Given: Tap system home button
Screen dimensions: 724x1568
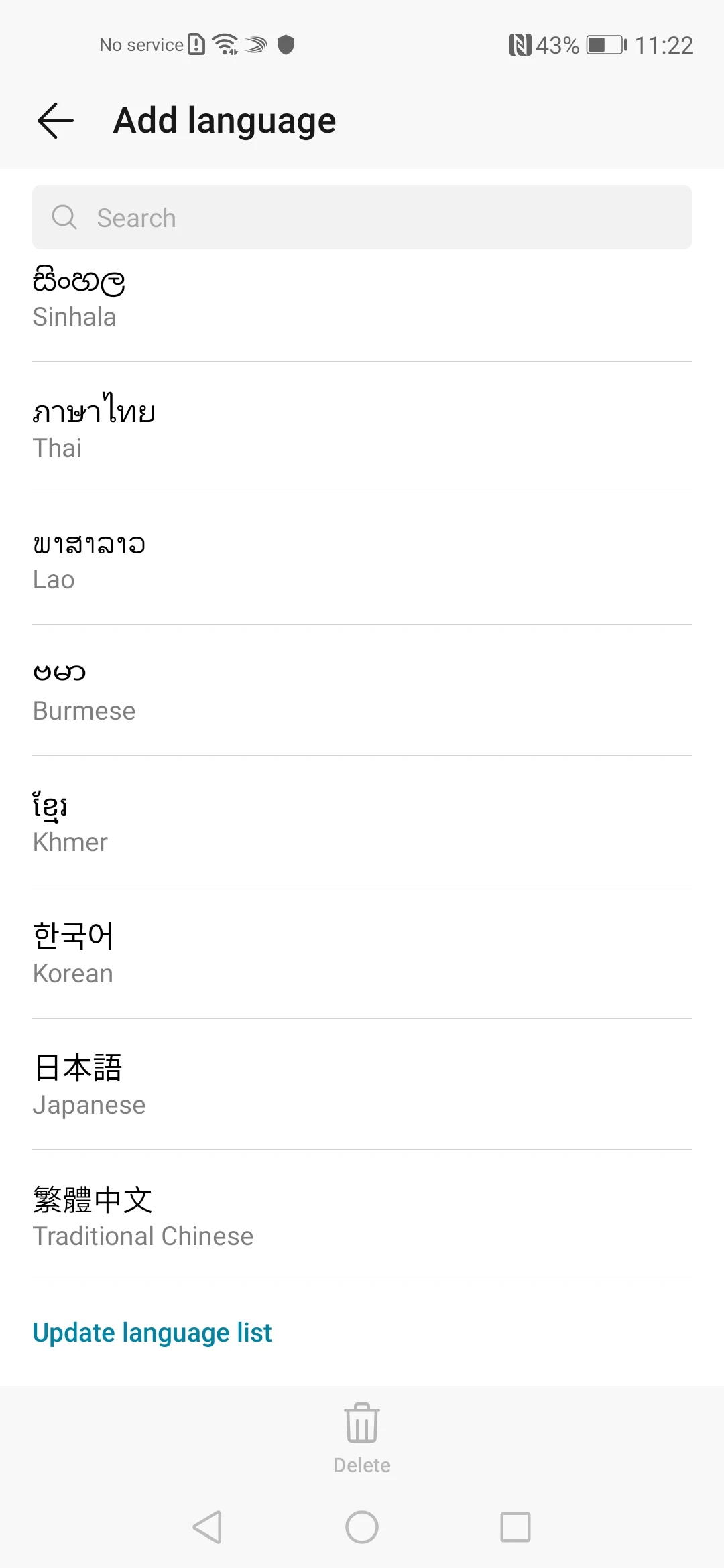Looking at the screenshot, I should (x=362, y=1527).
